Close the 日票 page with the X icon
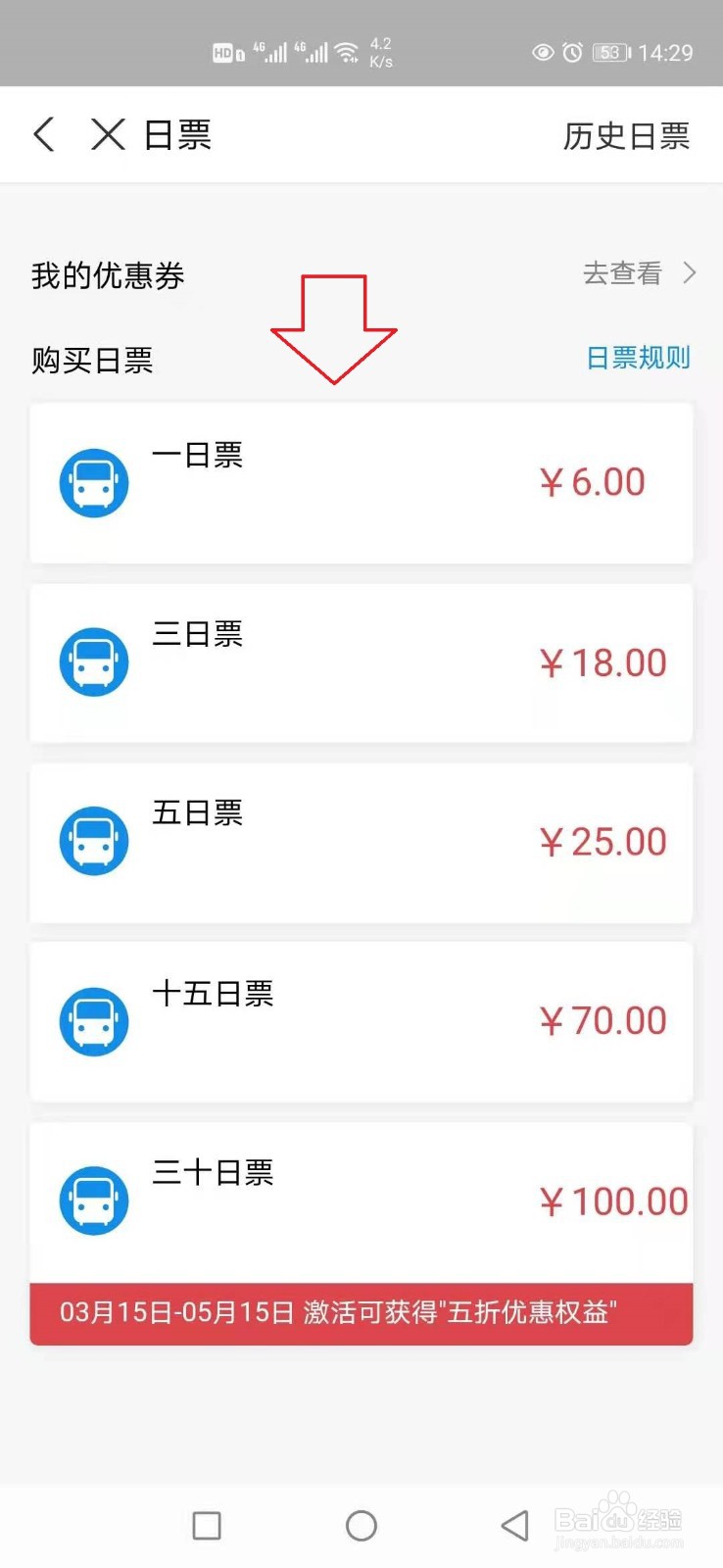The image size is (723, 1568). (x=108, y=134)
